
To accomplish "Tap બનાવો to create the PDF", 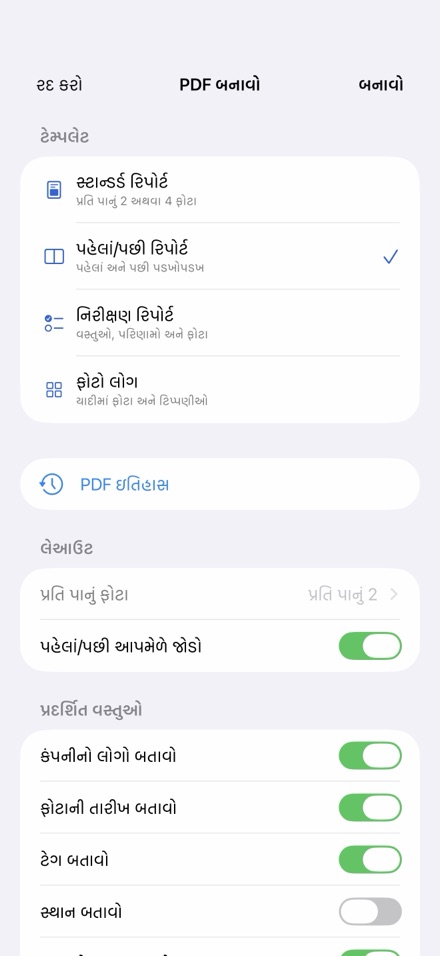I will point(381,85).
